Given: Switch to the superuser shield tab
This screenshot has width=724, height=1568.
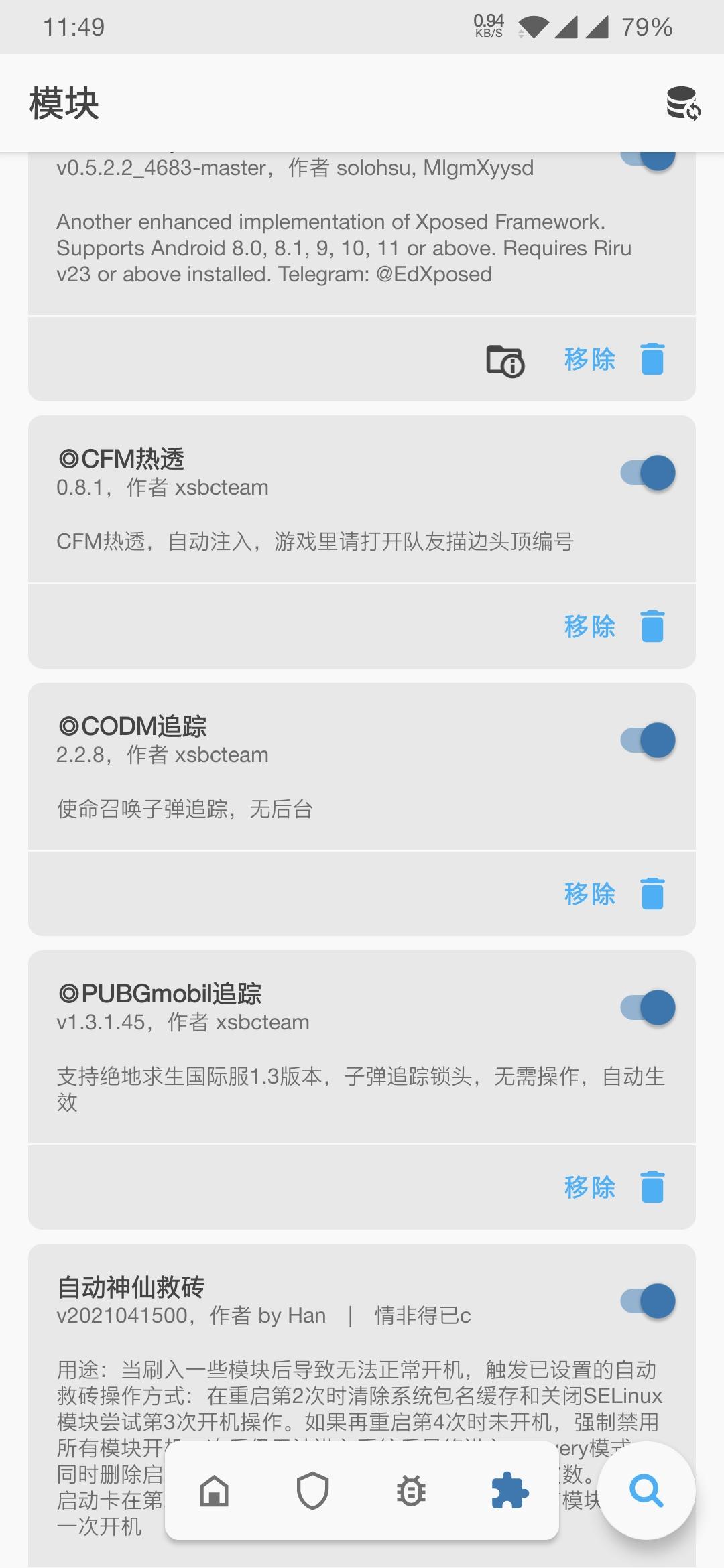Looking at the screenshot, I should (312, 1492).
